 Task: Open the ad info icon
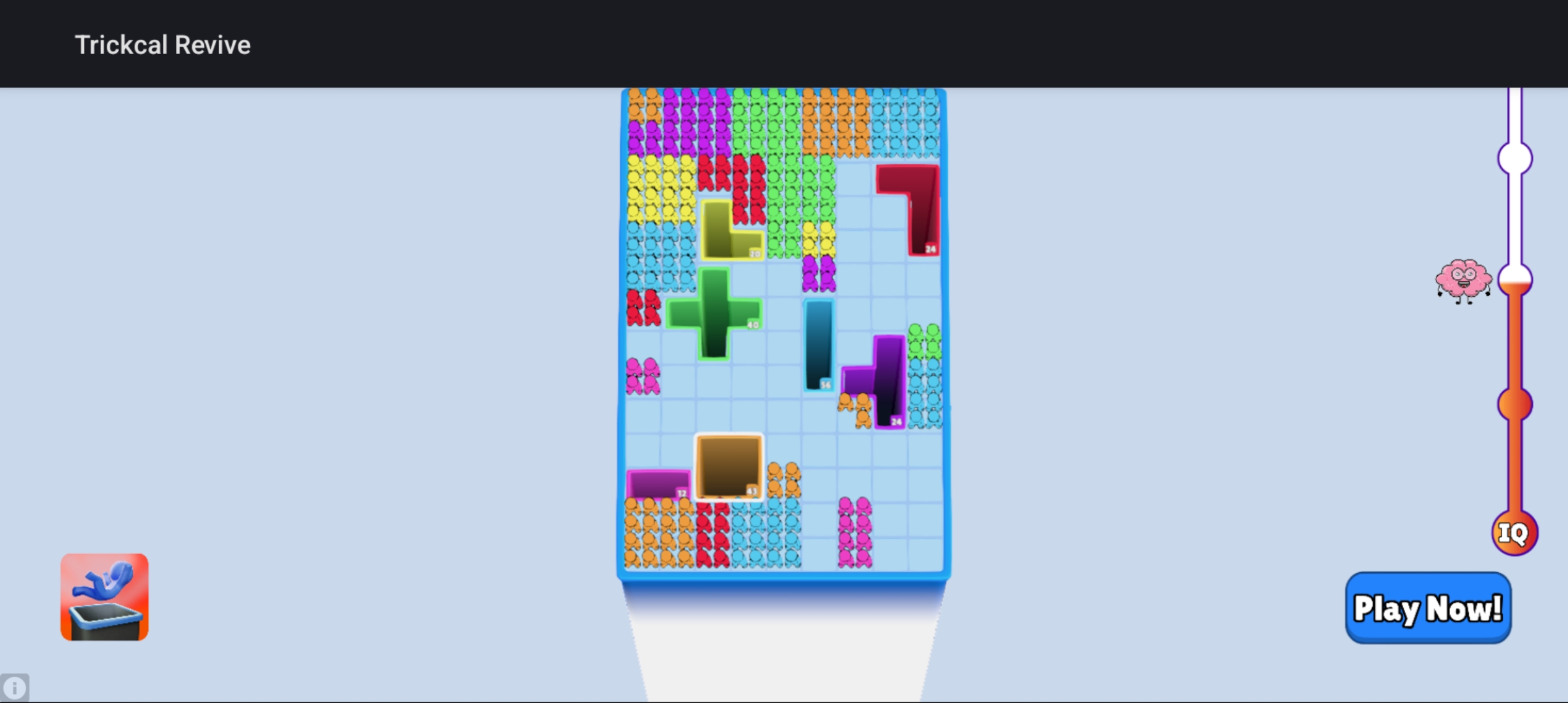(x=14, y=687)
